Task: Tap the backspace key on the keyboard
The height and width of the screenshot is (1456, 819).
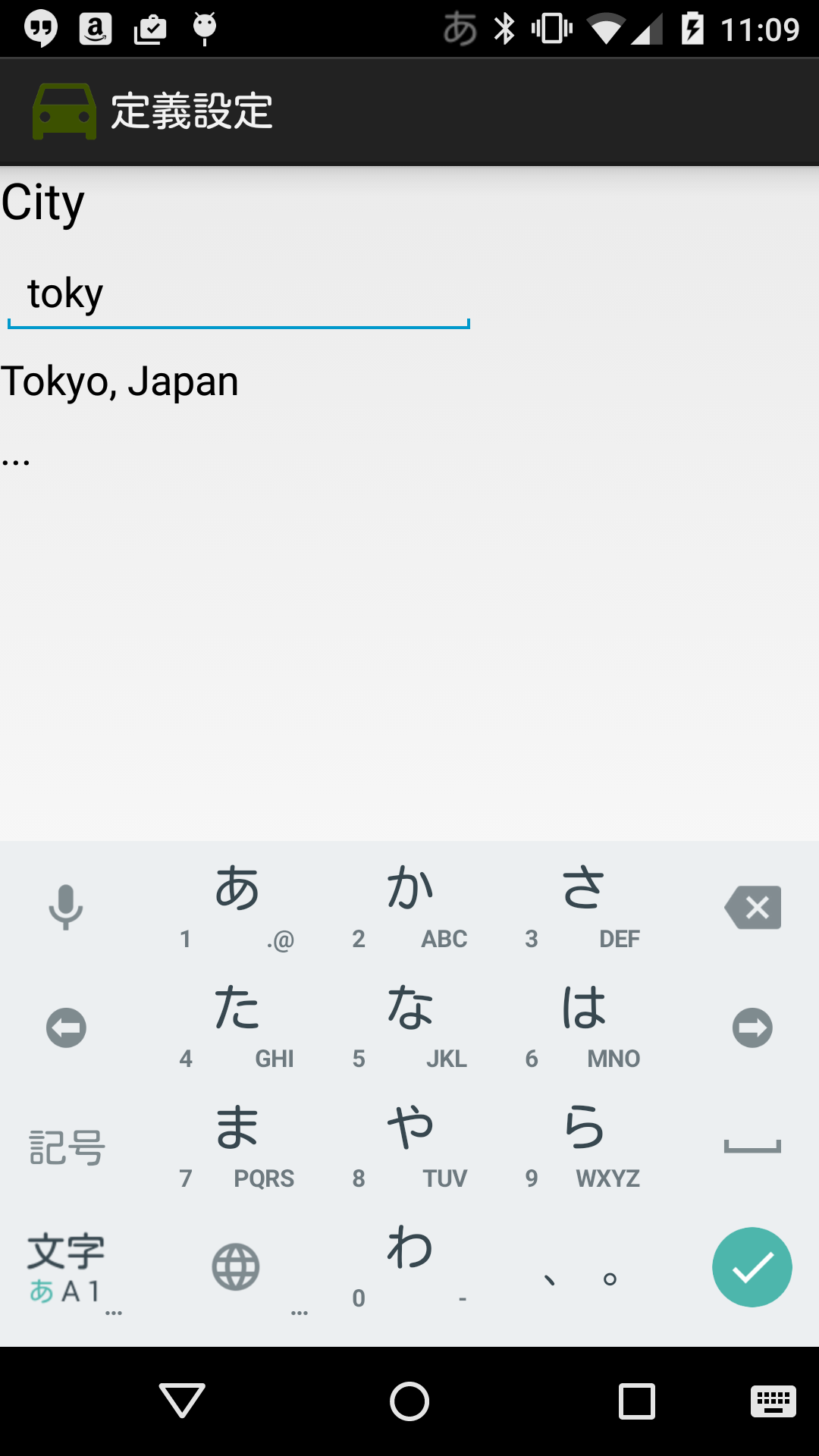Action: [752, 907]
